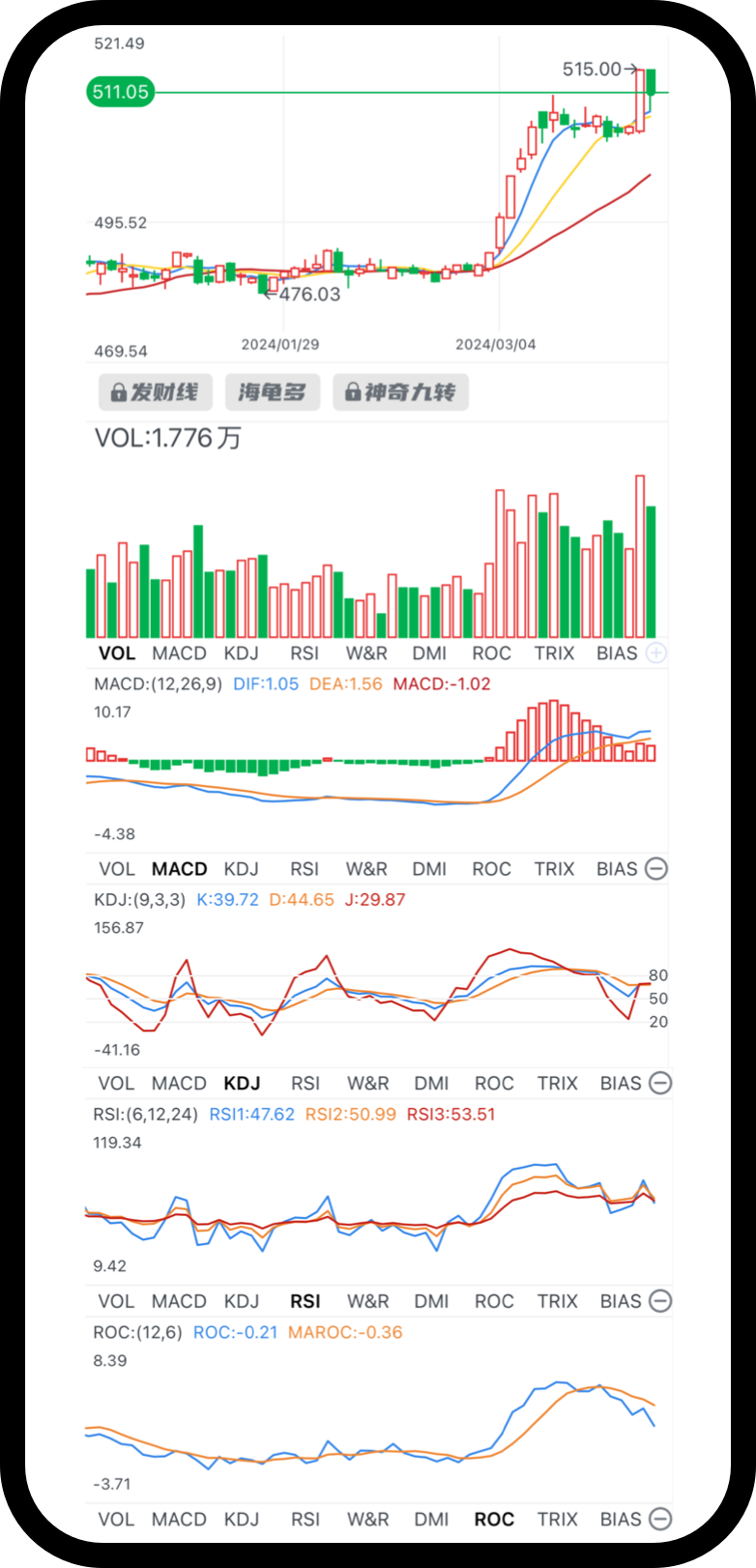The image size is (756, 1568).
Task: Change the ROC panel to RSI
Action: (x=305, y=1520)
